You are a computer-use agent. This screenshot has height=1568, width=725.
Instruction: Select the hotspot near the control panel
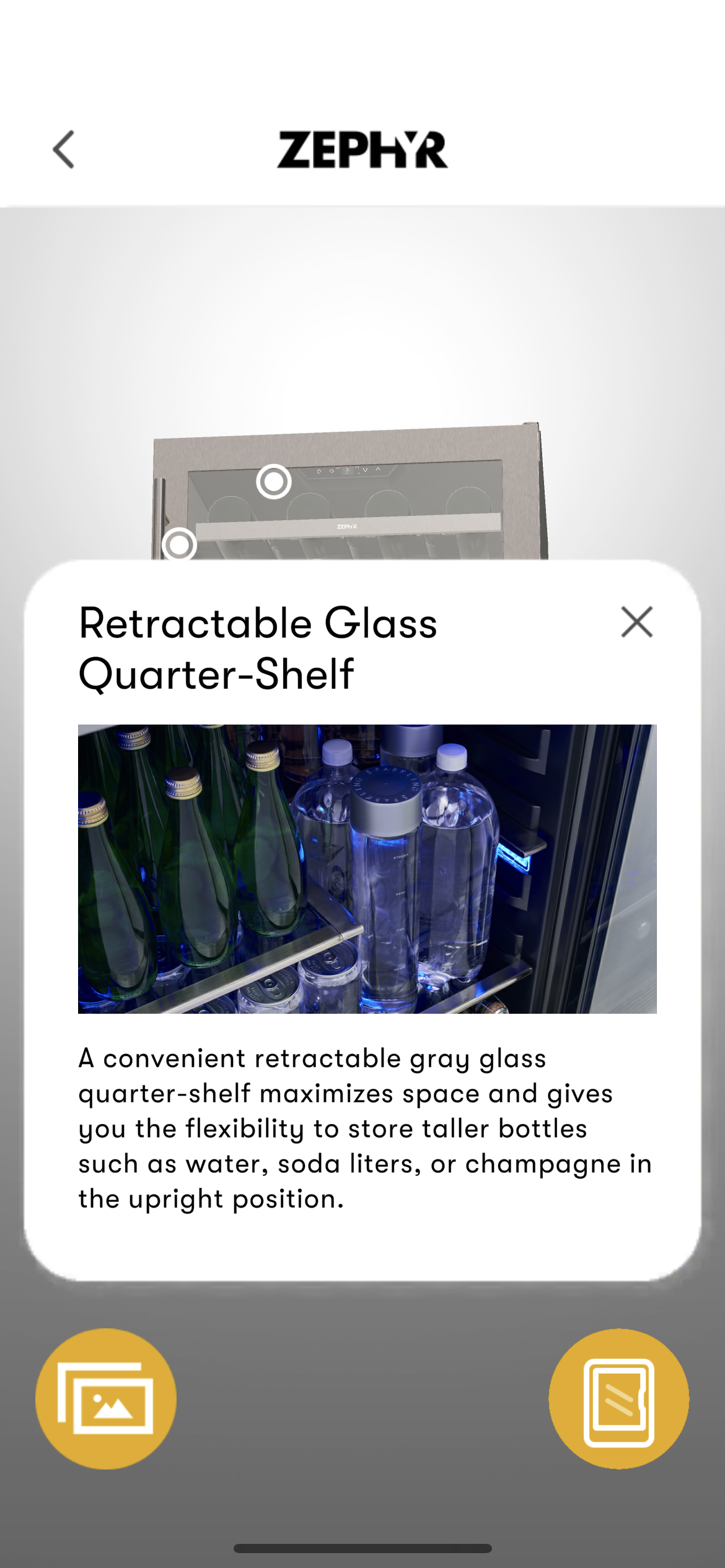[x=274, y=481]
